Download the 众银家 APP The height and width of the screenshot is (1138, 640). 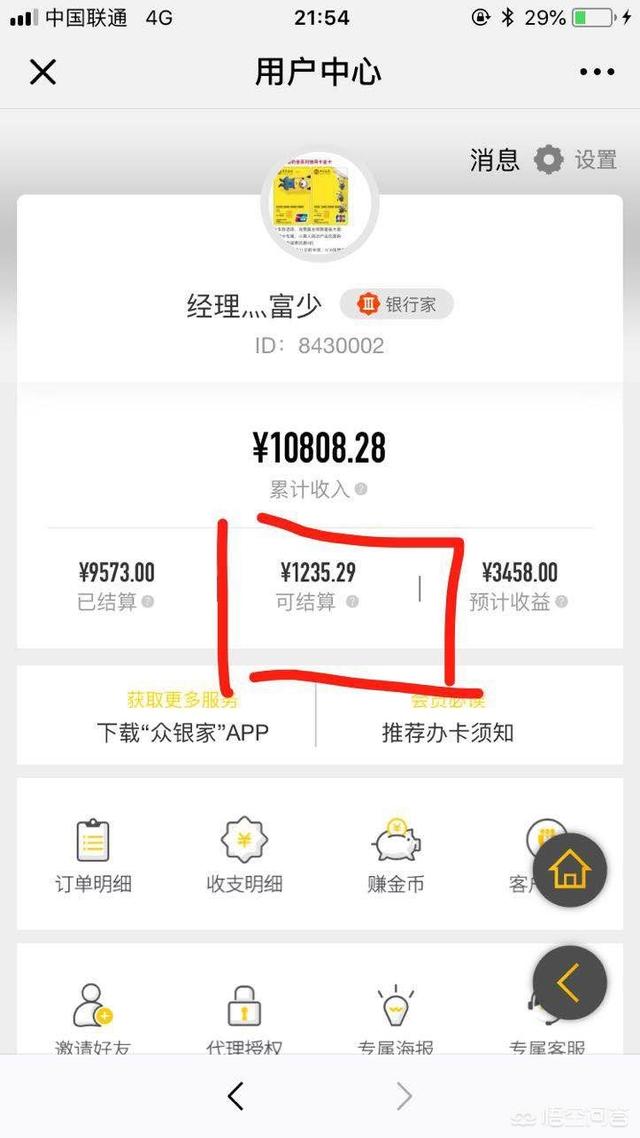click(182, 732)
